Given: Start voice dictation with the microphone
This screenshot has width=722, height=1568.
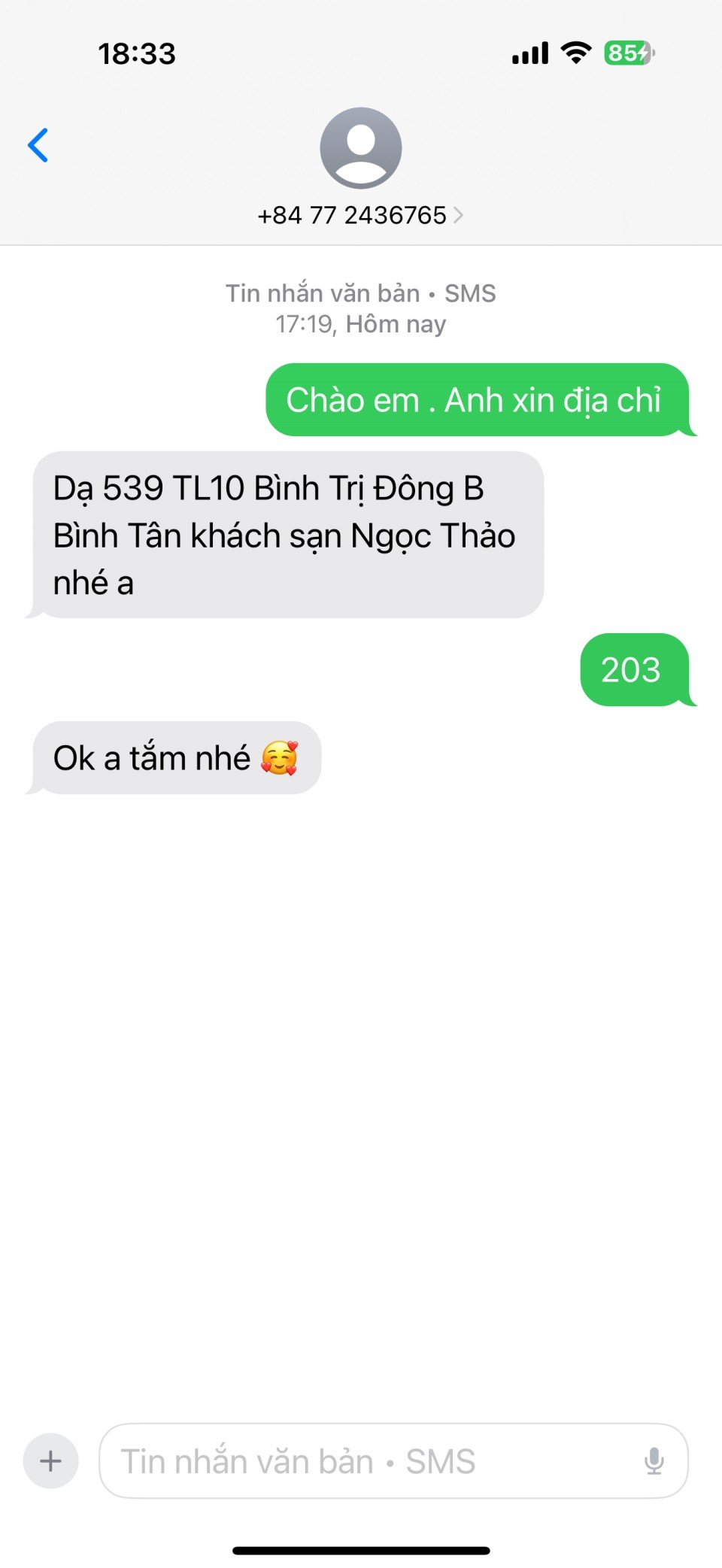Looking at the screenshot, I should 654,1461.
